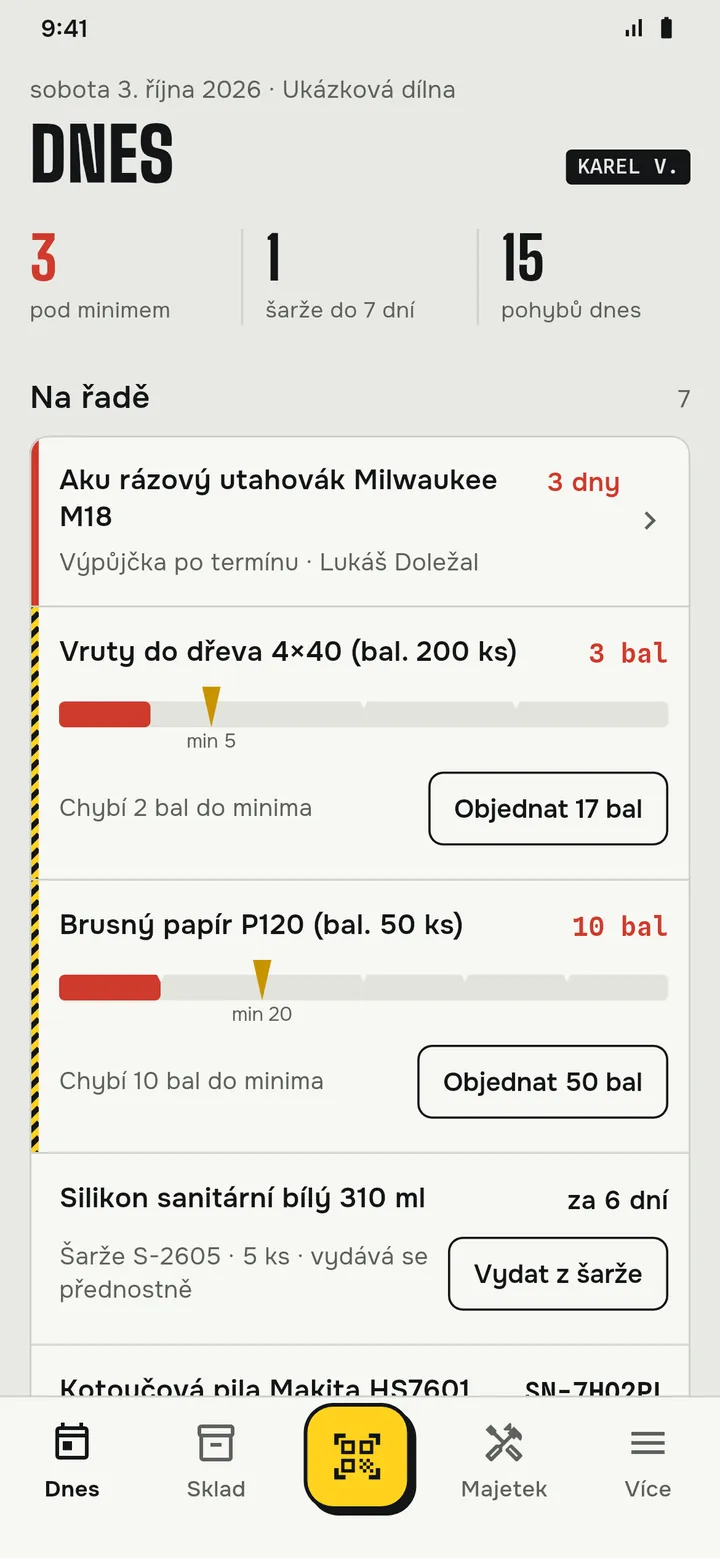Select the Dnes tab
This screenshot has width=720, height=1558.
[x=72, y=1461]
